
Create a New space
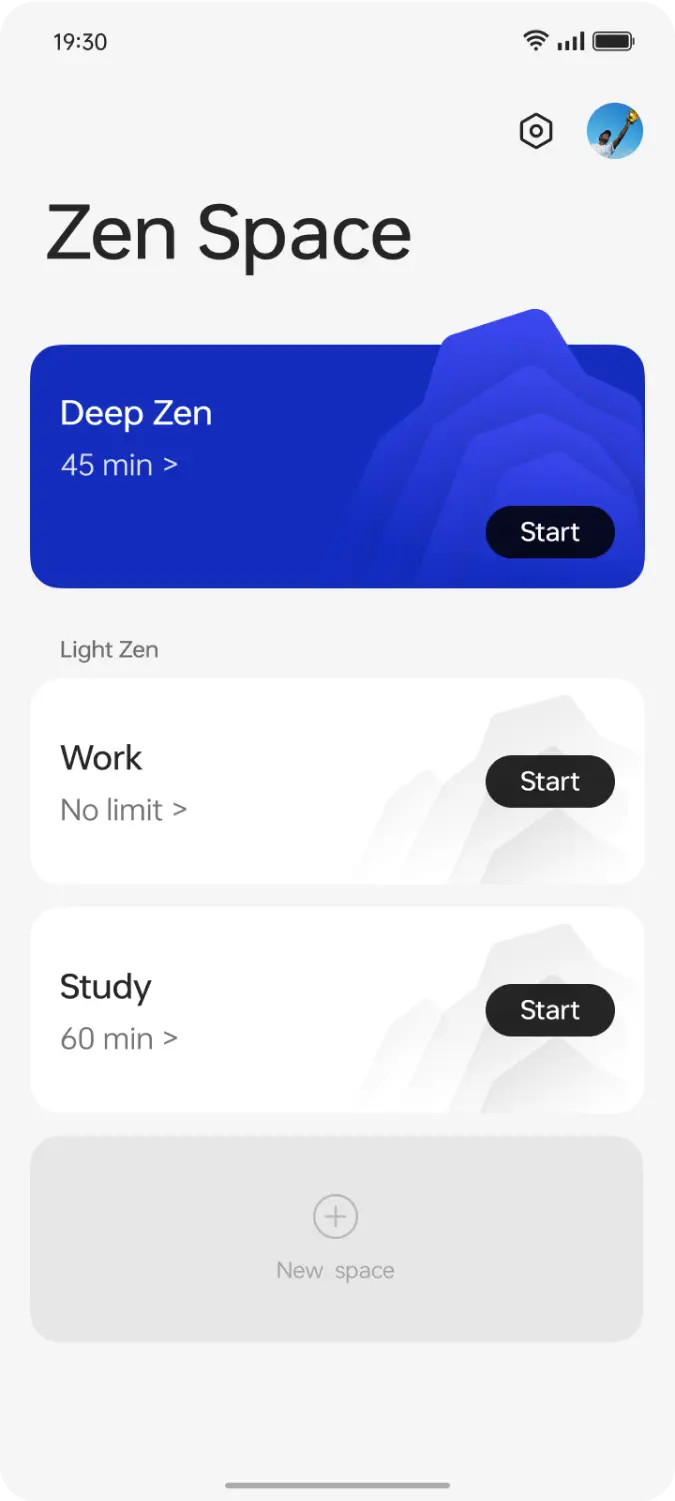[336, 1238]
